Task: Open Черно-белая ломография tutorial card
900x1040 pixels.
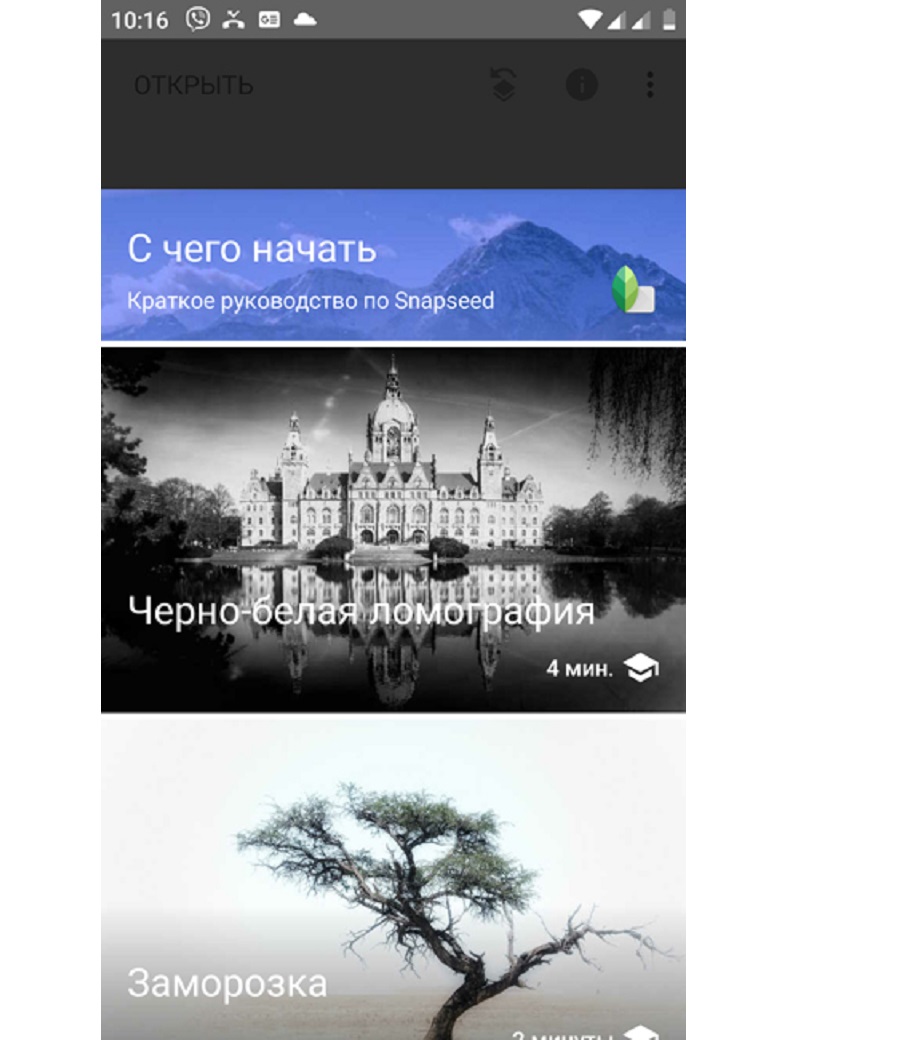Action: point(393,530)
